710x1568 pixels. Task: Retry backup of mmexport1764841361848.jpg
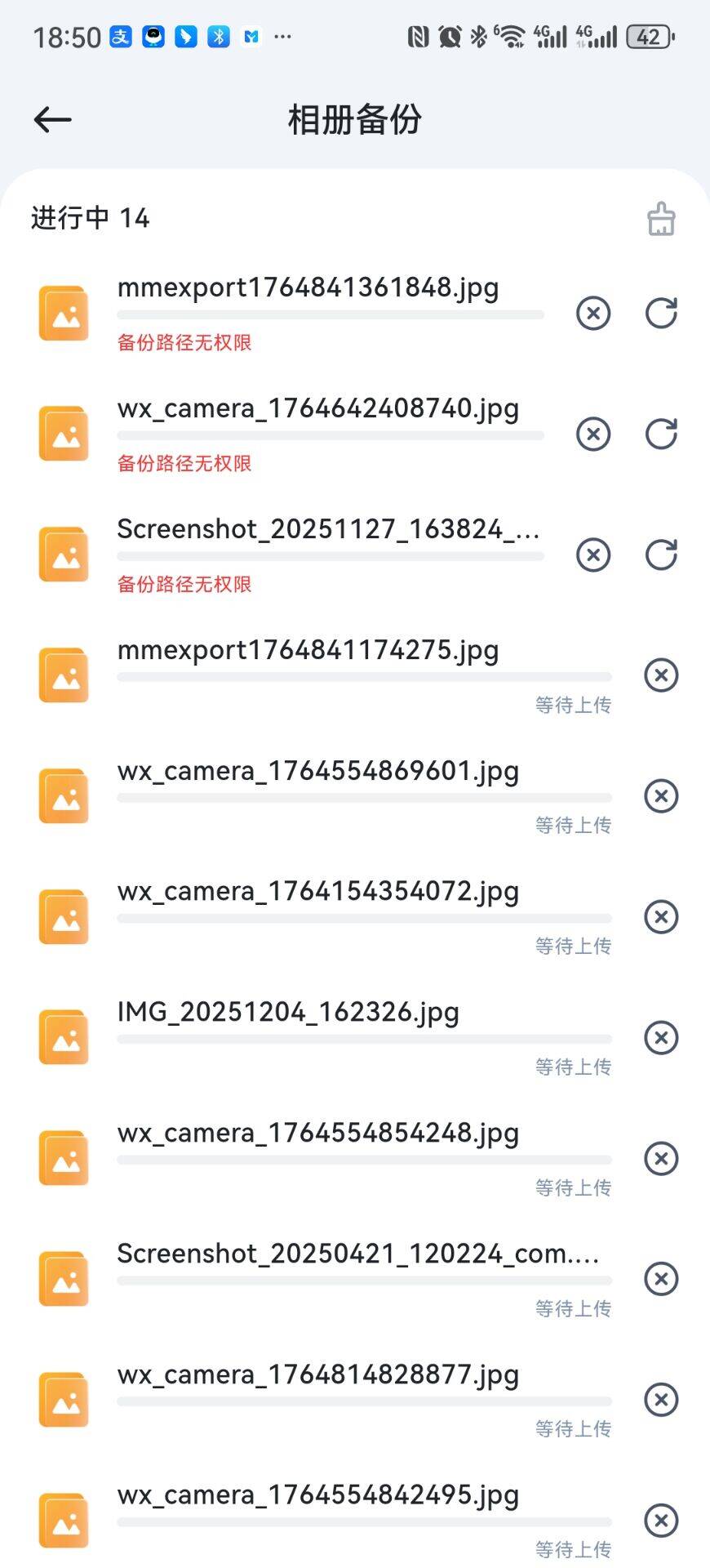pyautogui.click(x=661, y=313)
